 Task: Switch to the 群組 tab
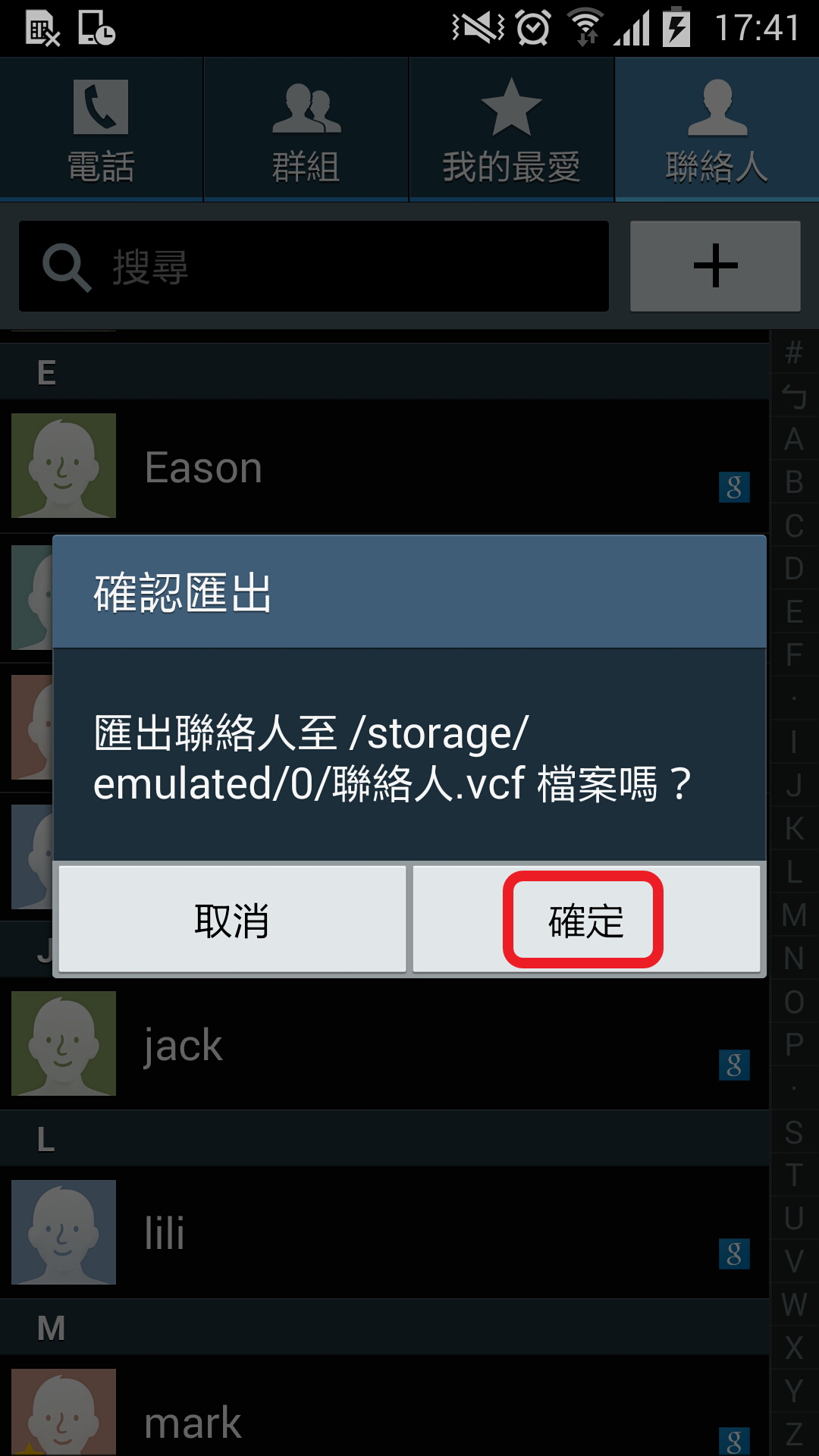306,129
